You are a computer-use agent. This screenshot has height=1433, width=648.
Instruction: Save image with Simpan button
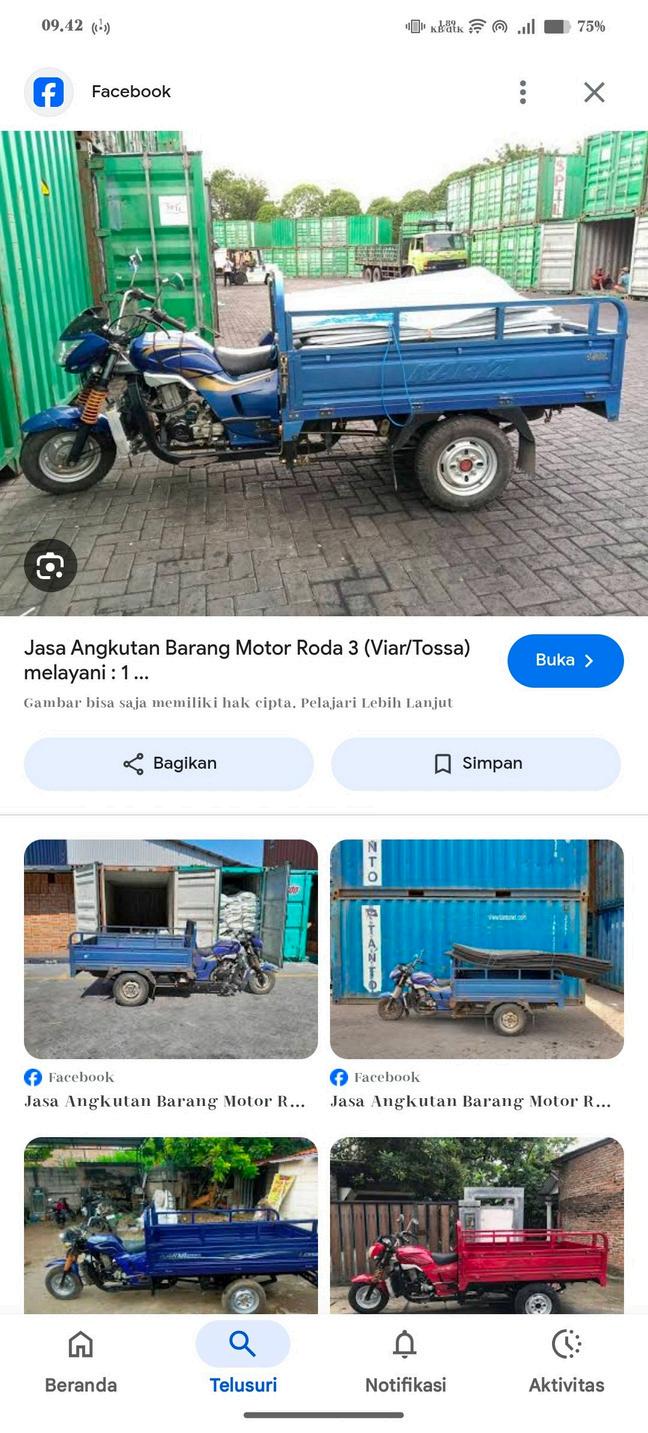tap(476, 763)
